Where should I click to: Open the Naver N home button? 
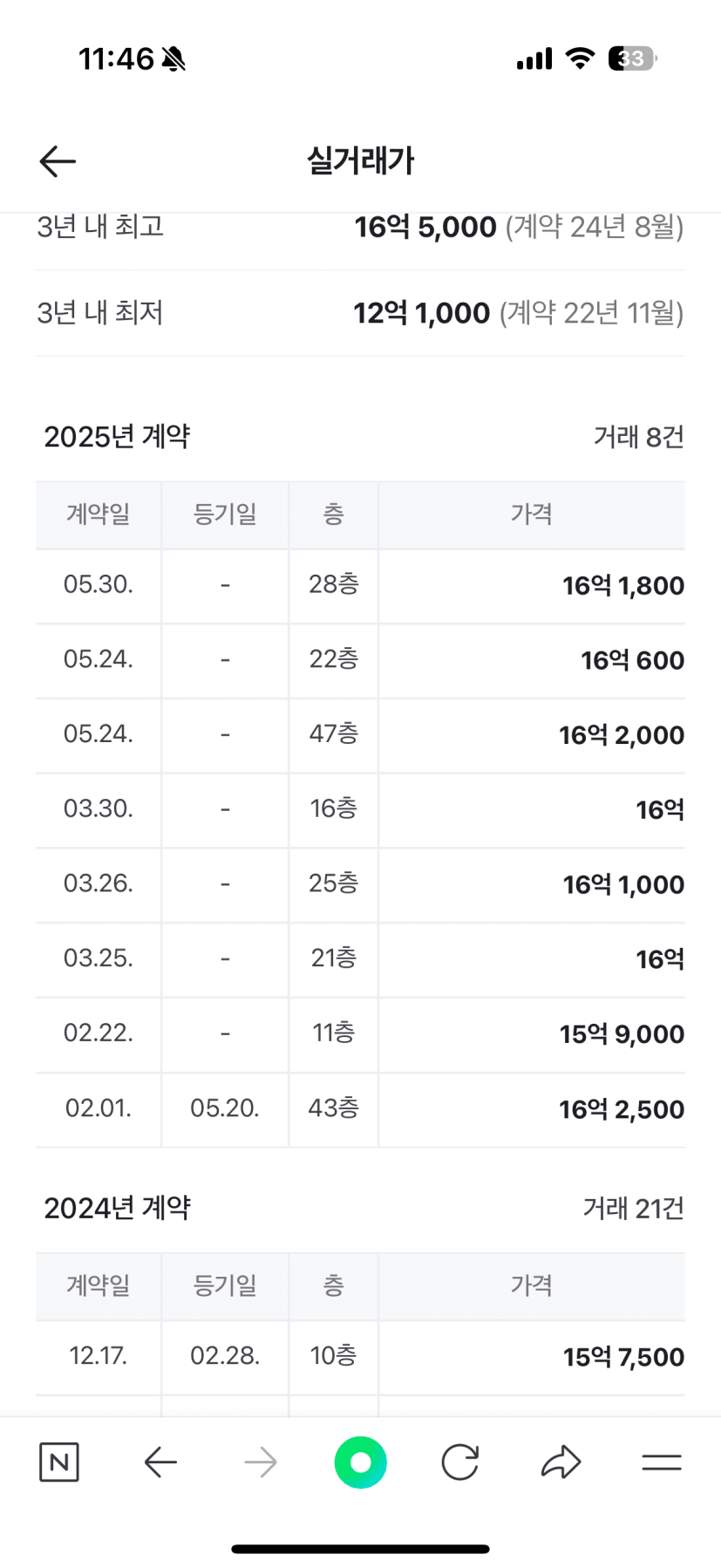pyautogui.click(x=59, y=1462)
